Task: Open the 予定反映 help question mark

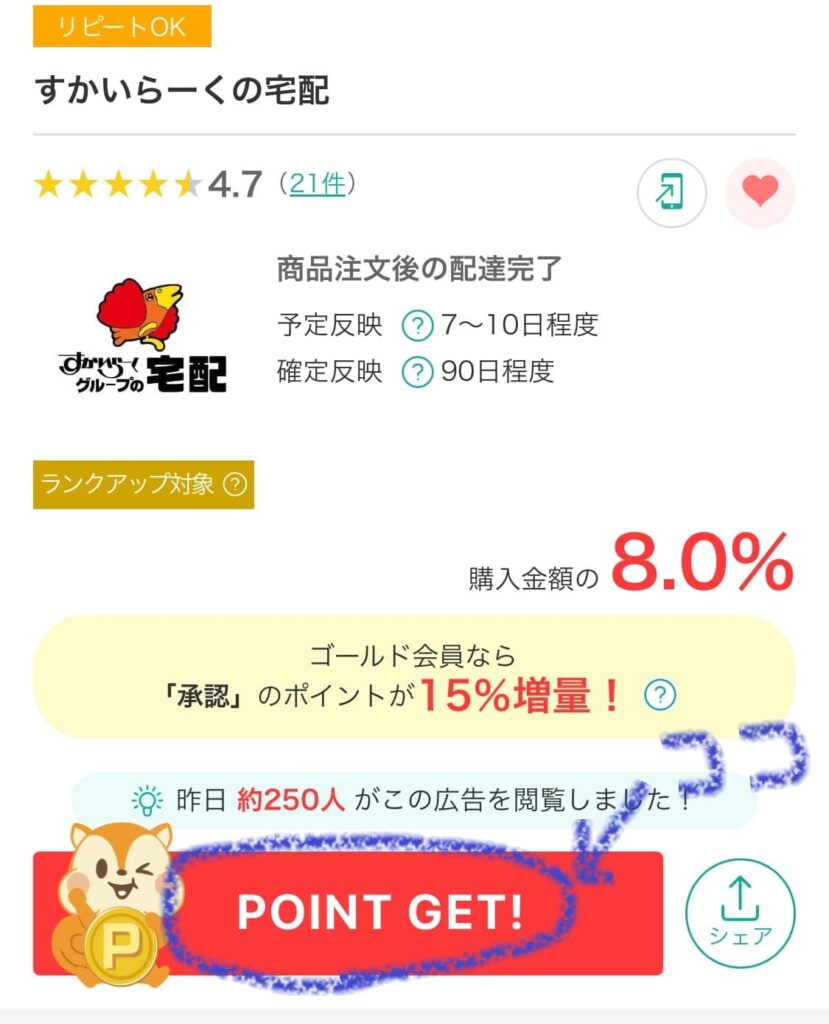Action: point(417,325)
